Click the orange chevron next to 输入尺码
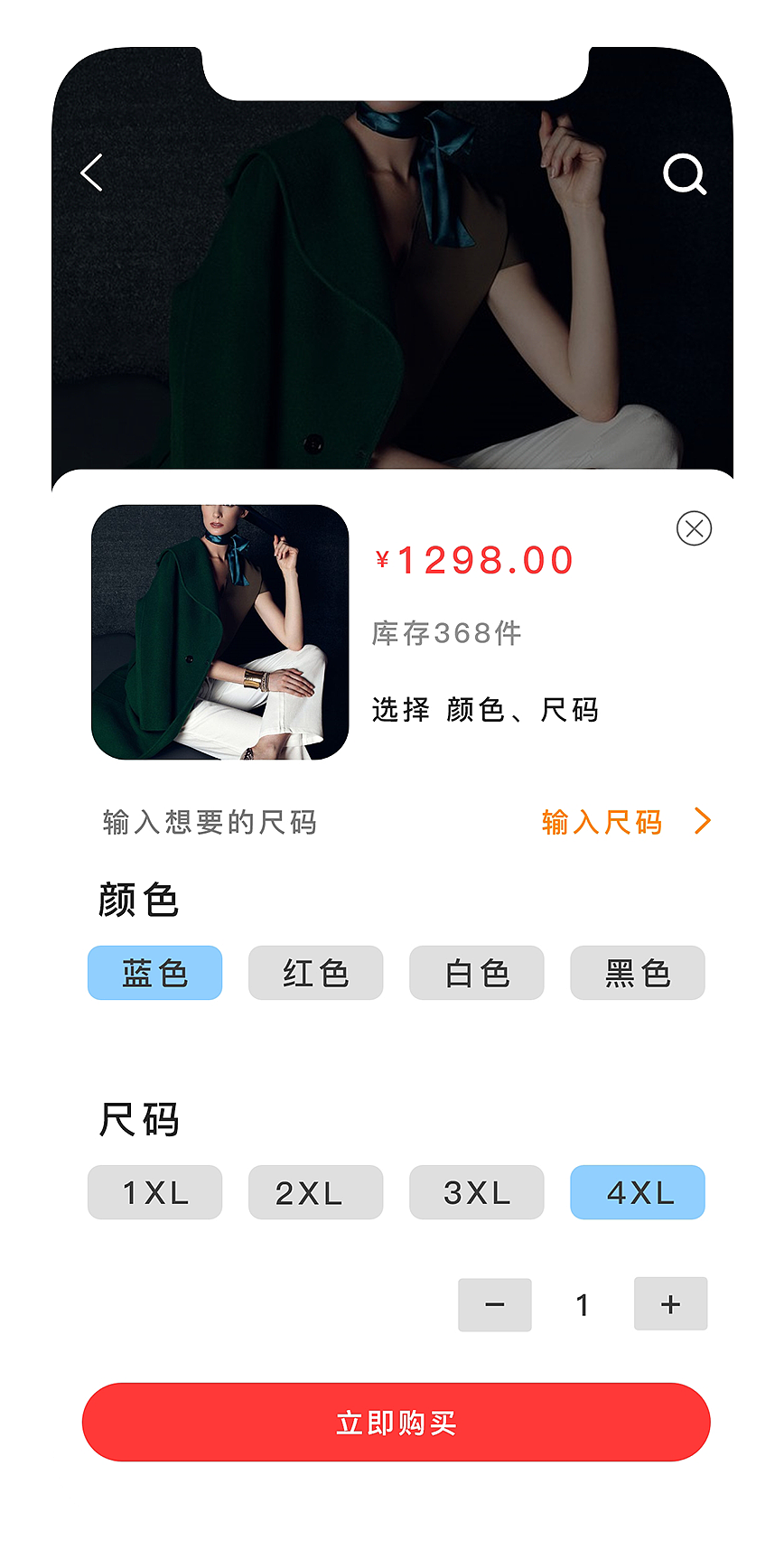This screenshot has height=1568, width=784. [x=702, y=822]
